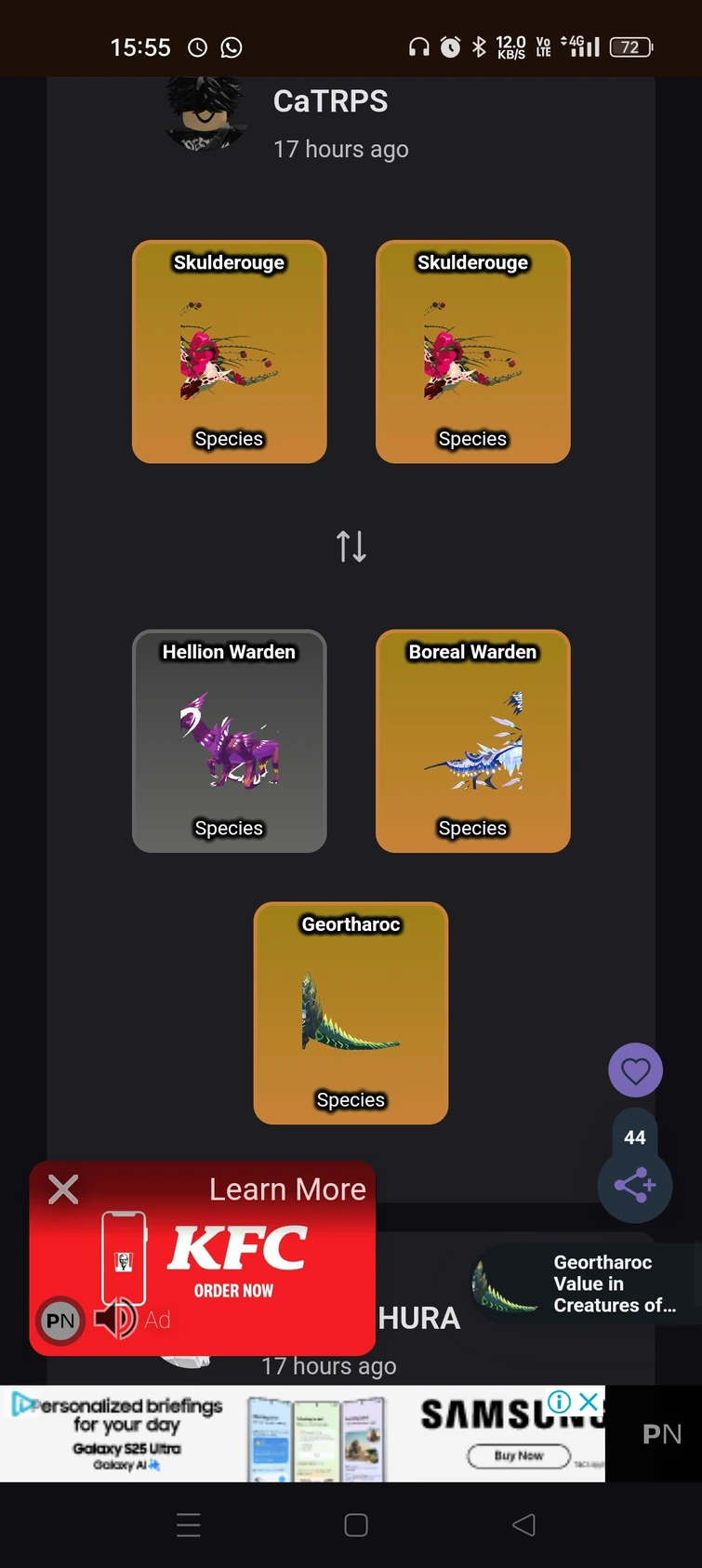Open the Geortharoc species card

[351, 1013]
